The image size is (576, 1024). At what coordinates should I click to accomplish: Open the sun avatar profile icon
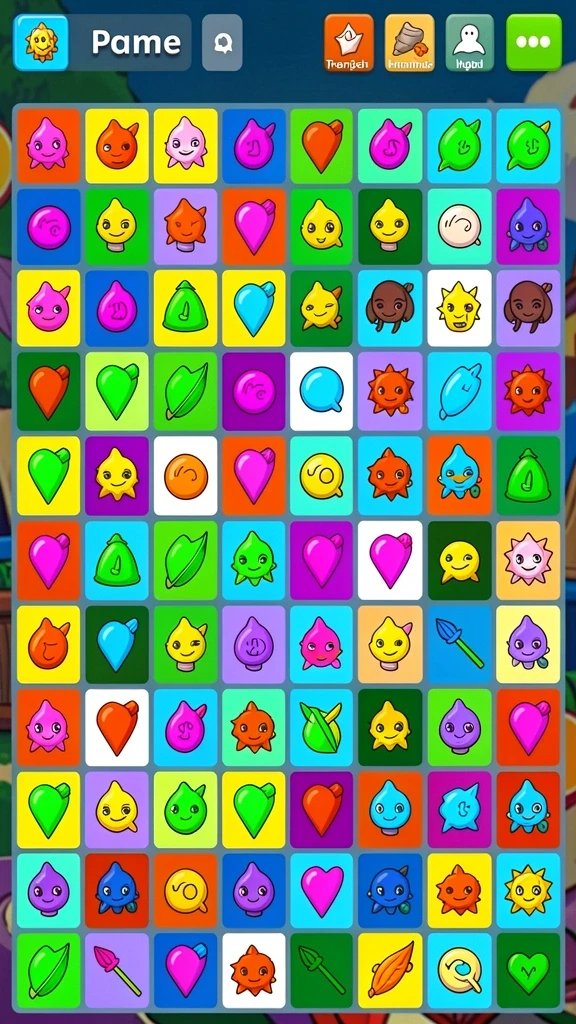click(41, 42)
